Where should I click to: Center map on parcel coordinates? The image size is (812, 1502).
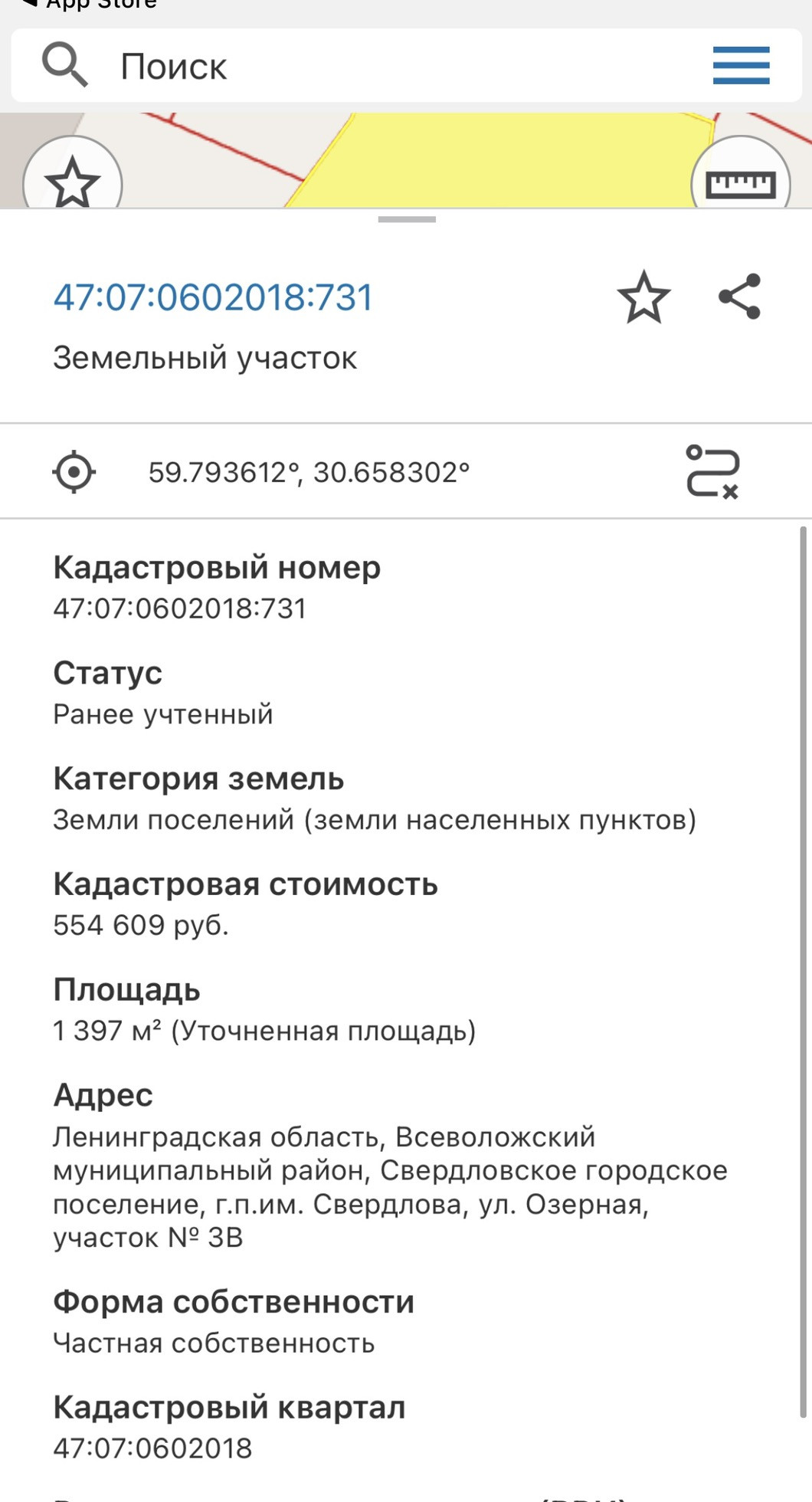pyautogui.click(x=74, y=472)
